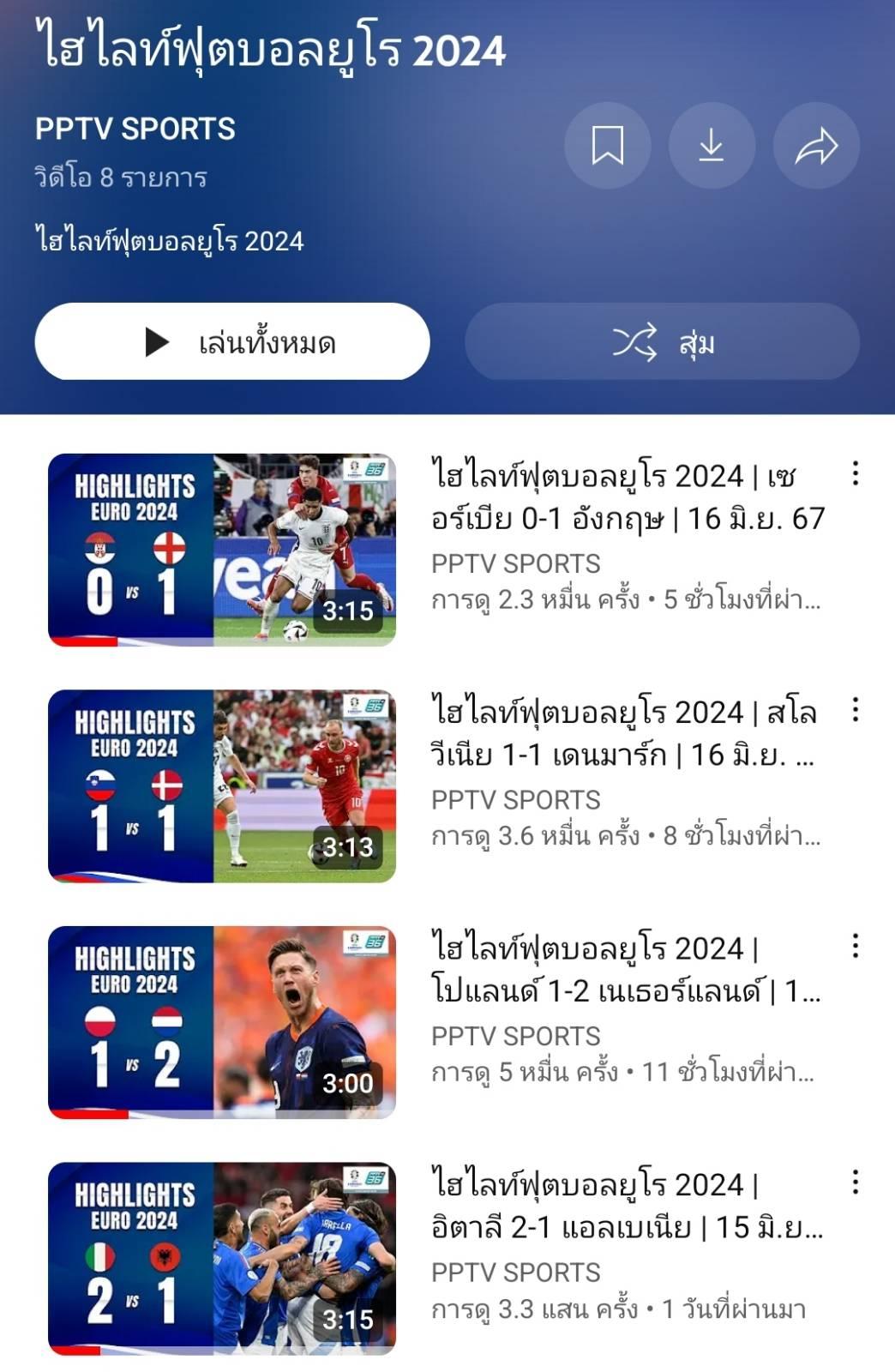
Task: Open more options for Italy 2-1 Albania video
Action: point(855,1182)
